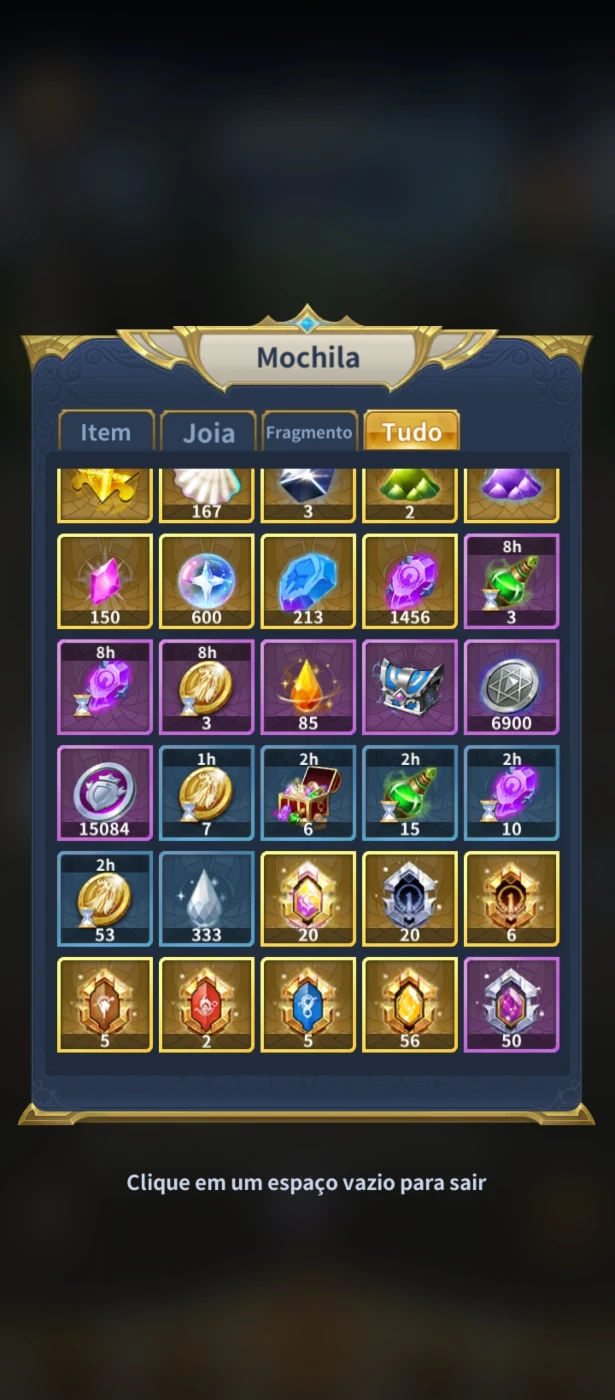The image size is (615, 1400).
Task: Open the 8h green potion item
Action: click(511, 581)
